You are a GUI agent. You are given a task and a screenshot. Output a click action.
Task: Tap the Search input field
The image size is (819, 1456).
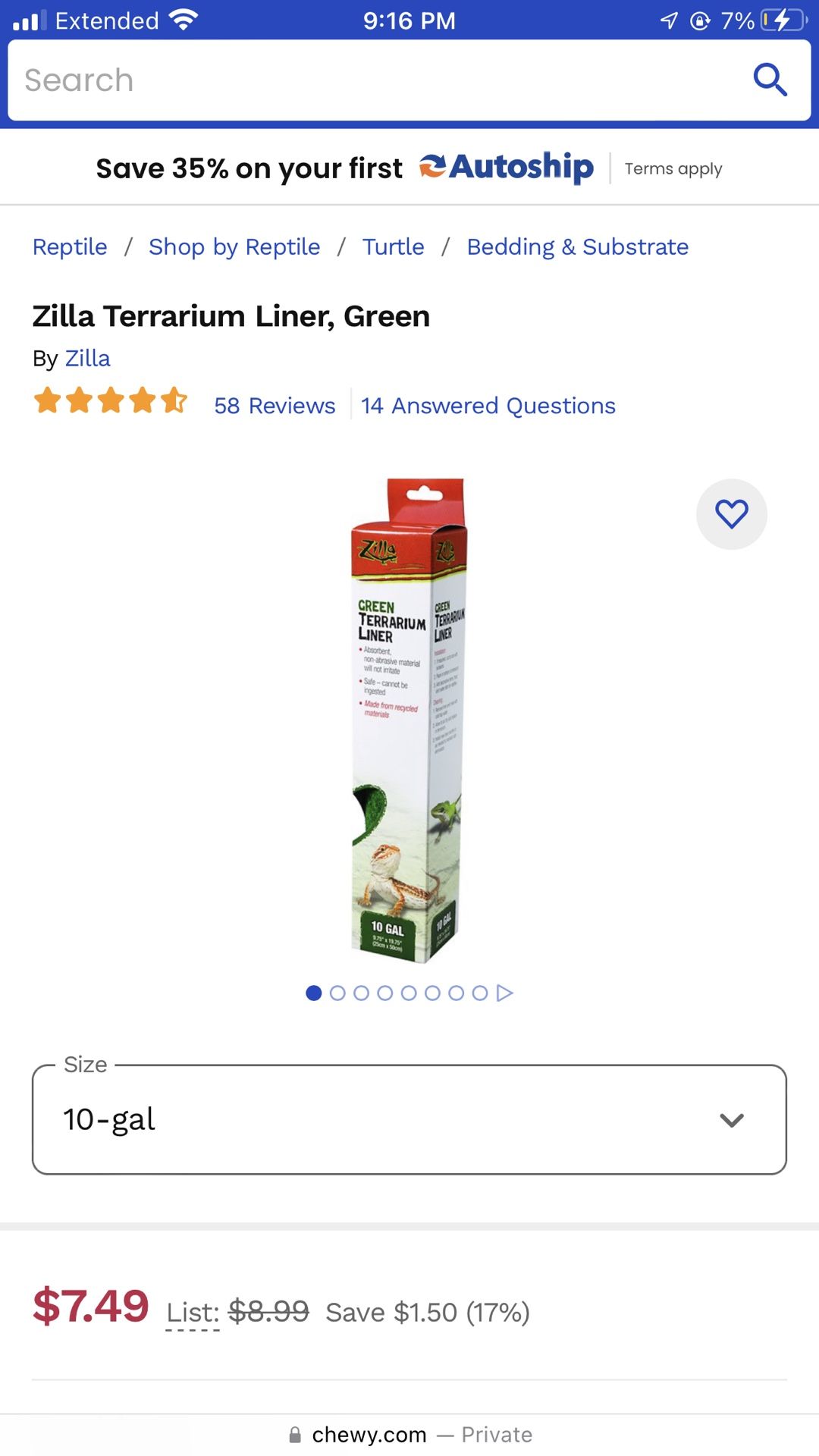pos(364,80)
